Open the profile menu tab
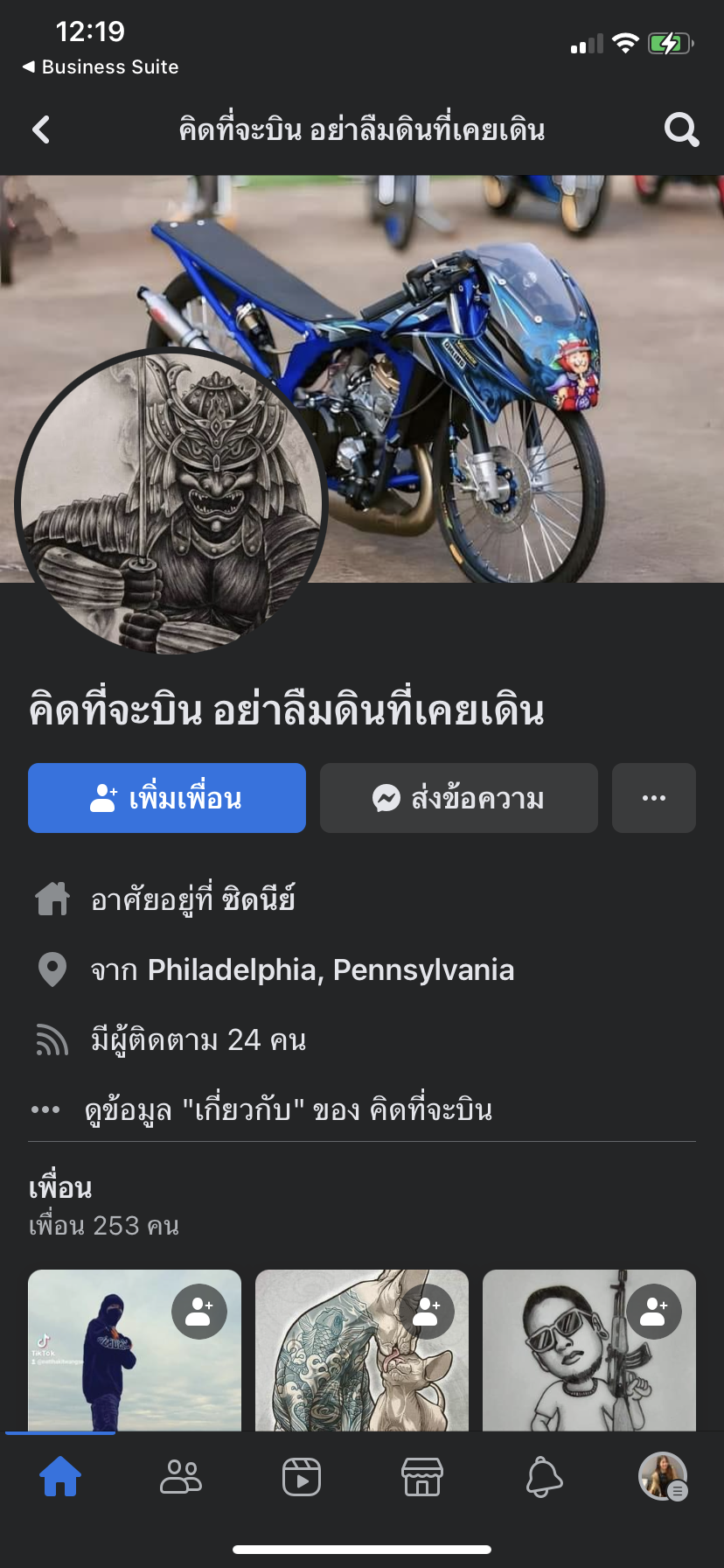 pyautogui.click(x=663, y=1477)
